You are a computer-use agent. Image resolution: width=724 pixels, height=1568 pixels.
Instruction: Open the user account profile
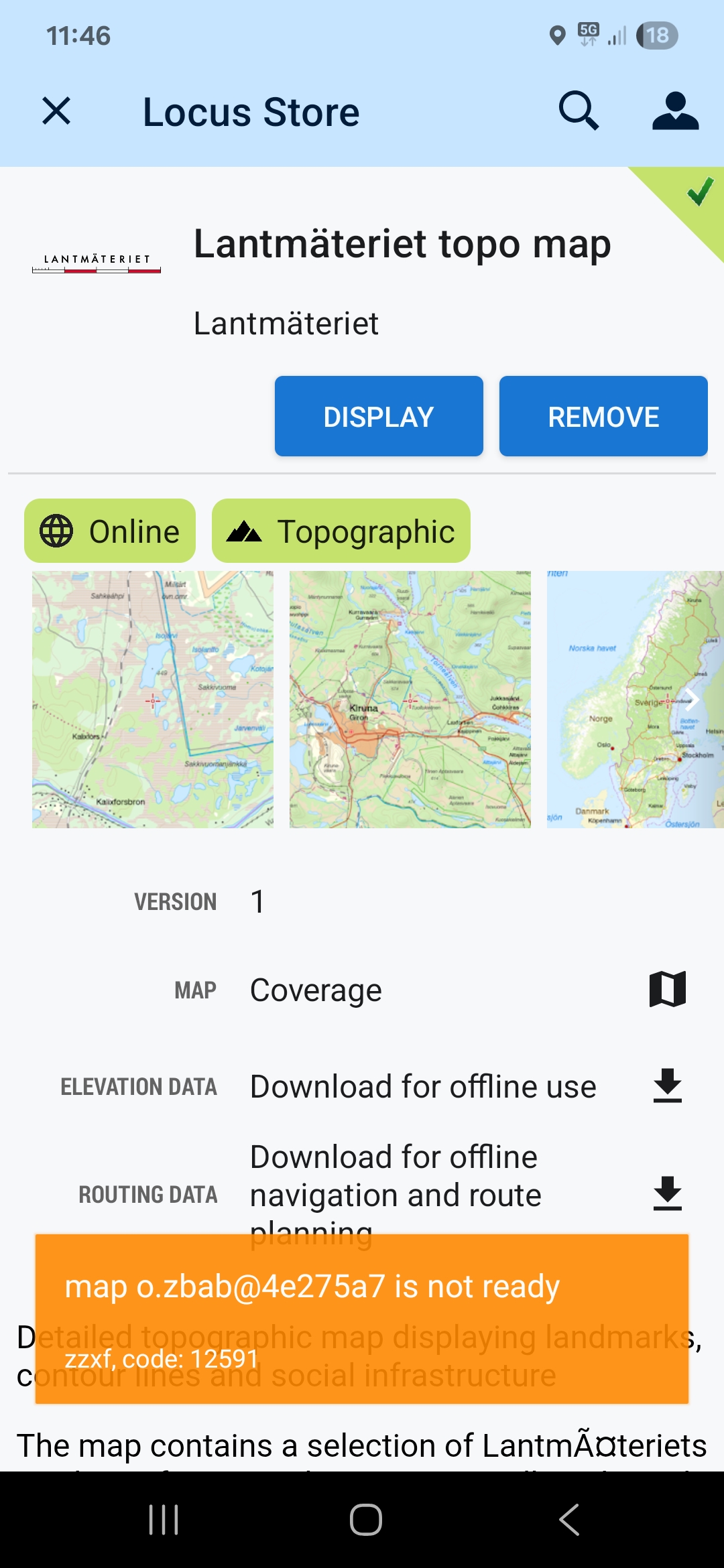pyautogui.click(x=675, y=111)
